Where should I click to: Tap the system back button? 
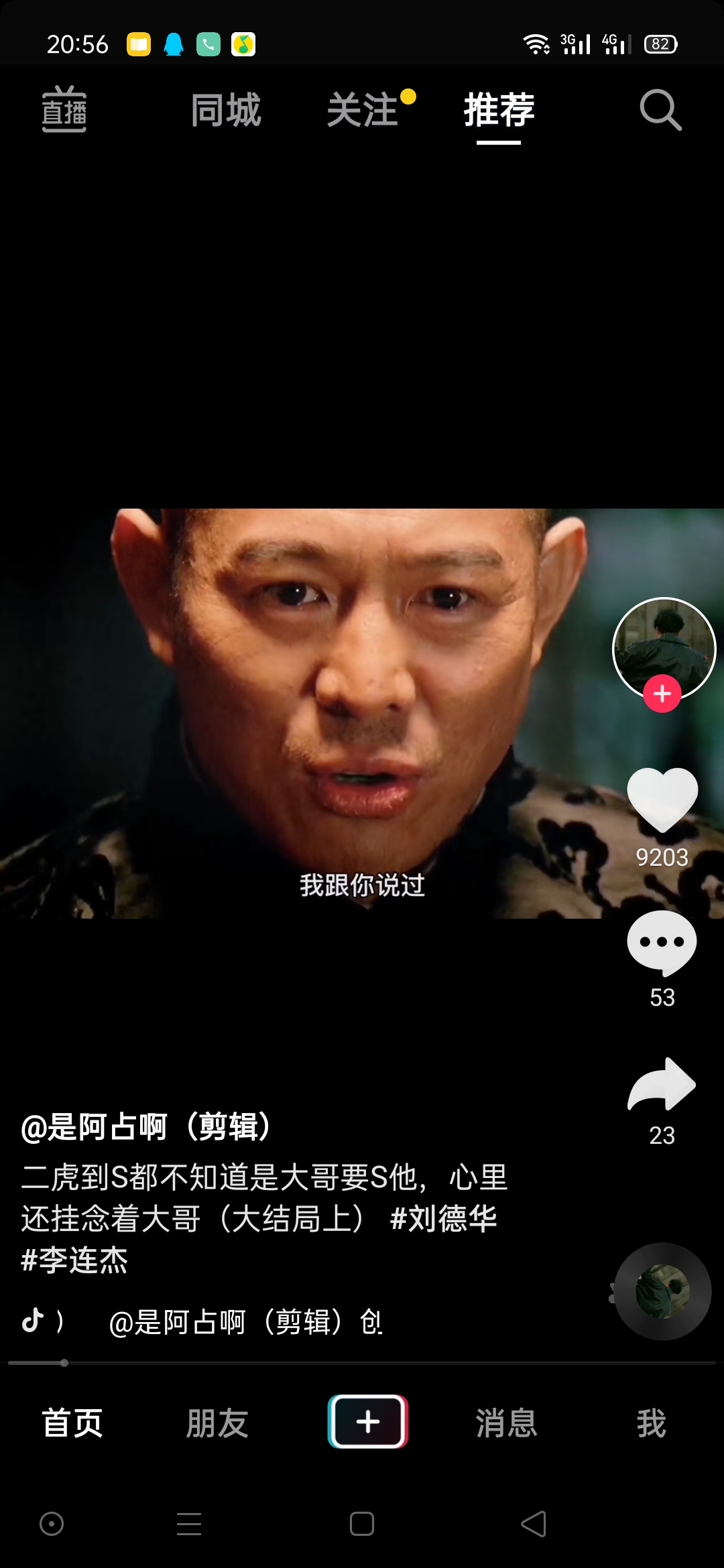coord(534,1524)
